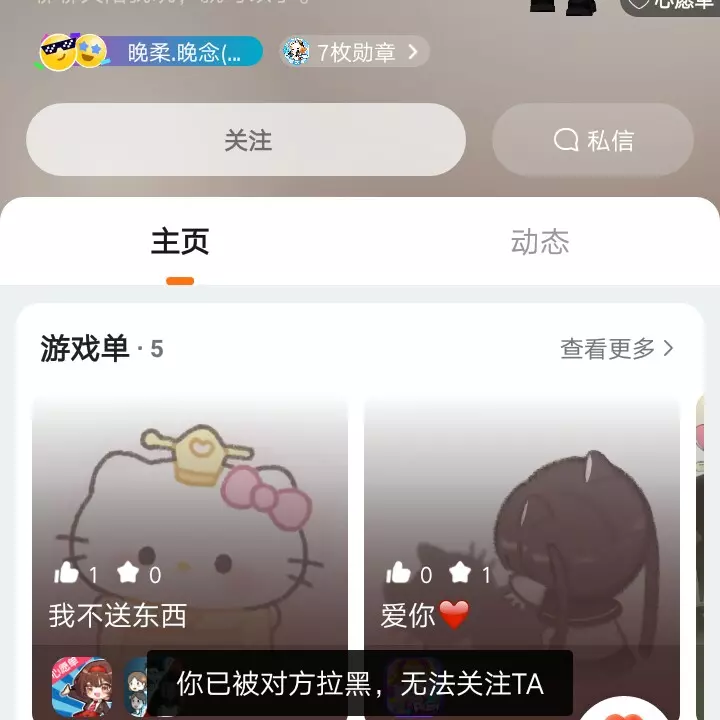The height and width of the screenshot is (720, 720).
Task: Open 查看更多 for game lists
Action: click(x=617, y=348)
